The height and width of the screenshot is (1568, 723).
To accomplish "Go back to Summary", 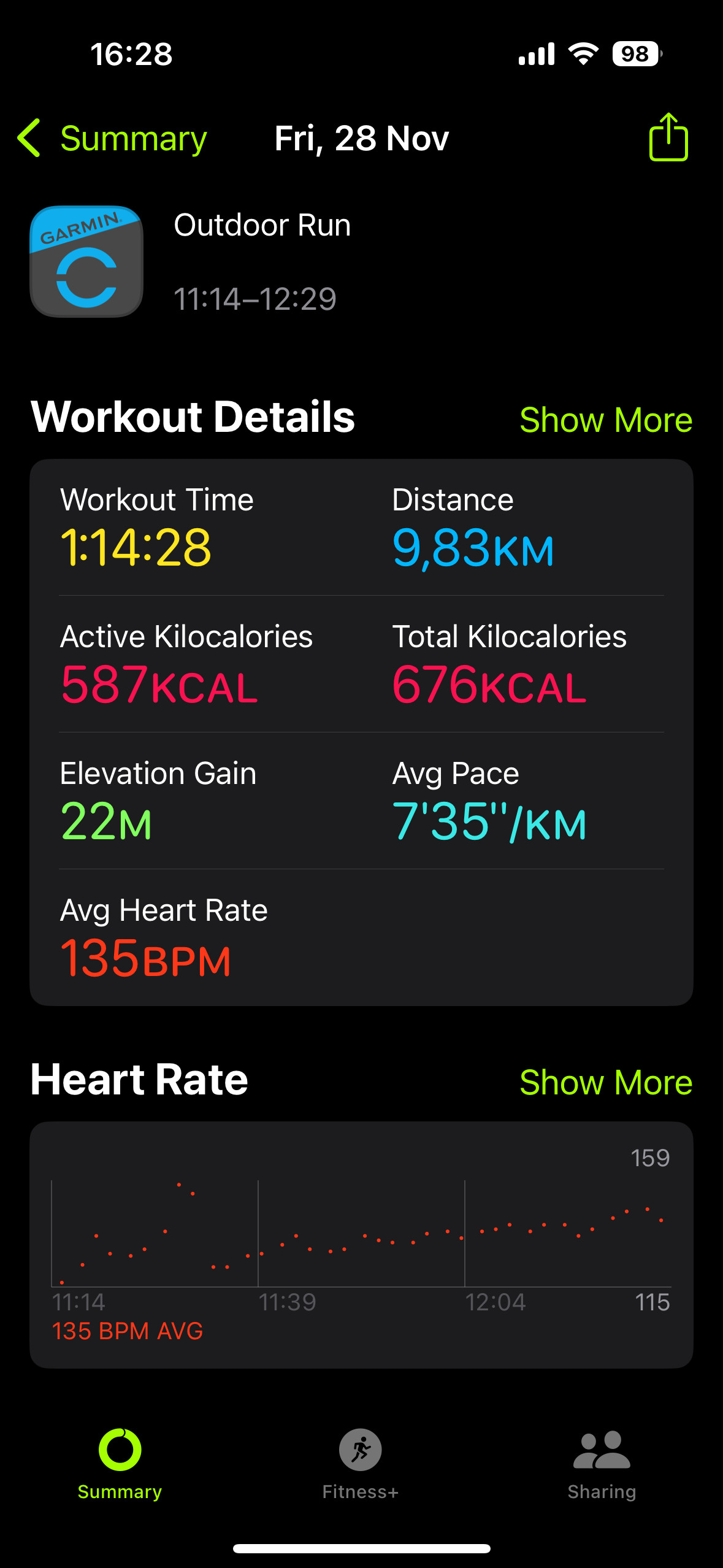I will coord(112,138).
